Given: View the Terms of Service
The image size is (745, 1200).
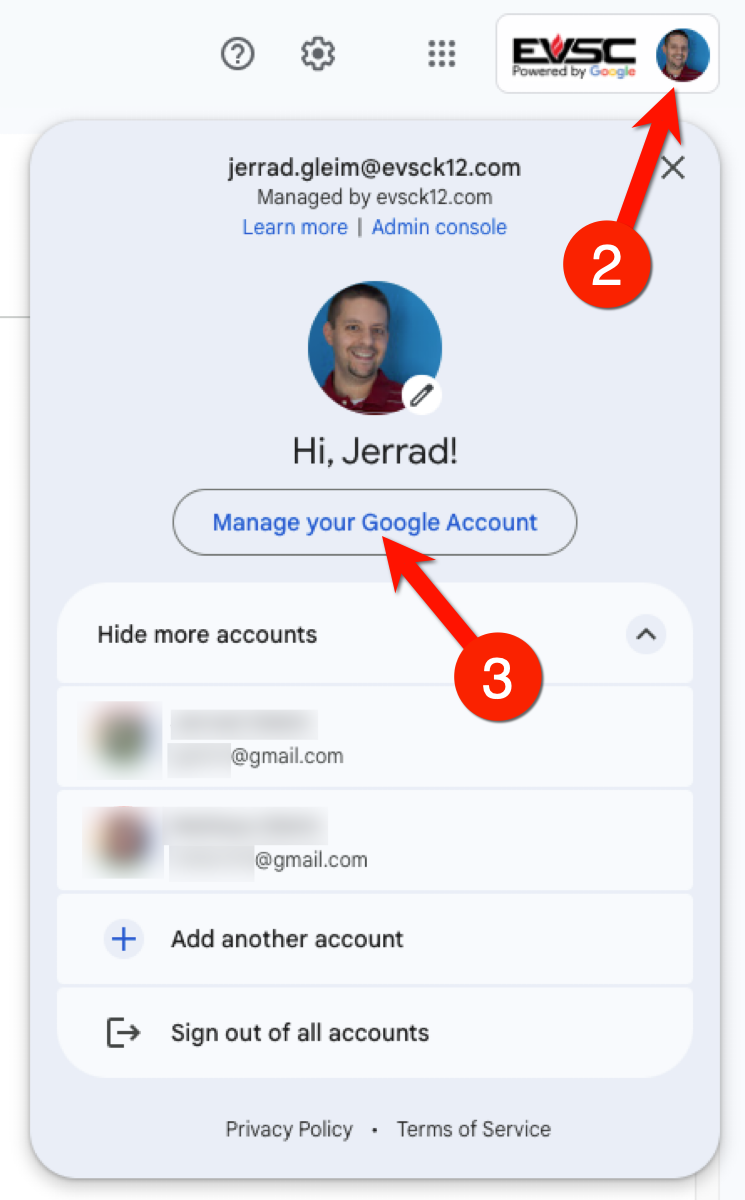Looking at the screenshot, I should click(473, 1129).
